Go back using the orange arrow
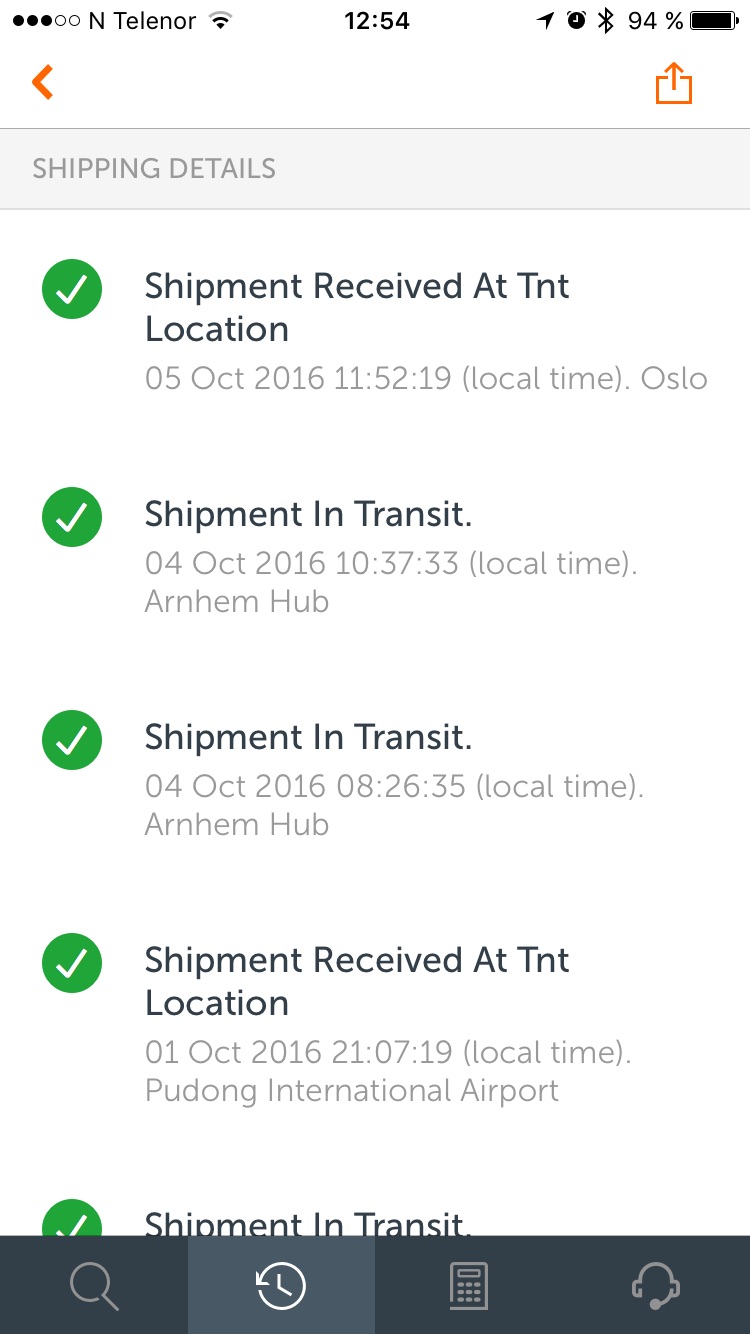The width and height of the screenshot is (750, 1334). pos(42,82)
